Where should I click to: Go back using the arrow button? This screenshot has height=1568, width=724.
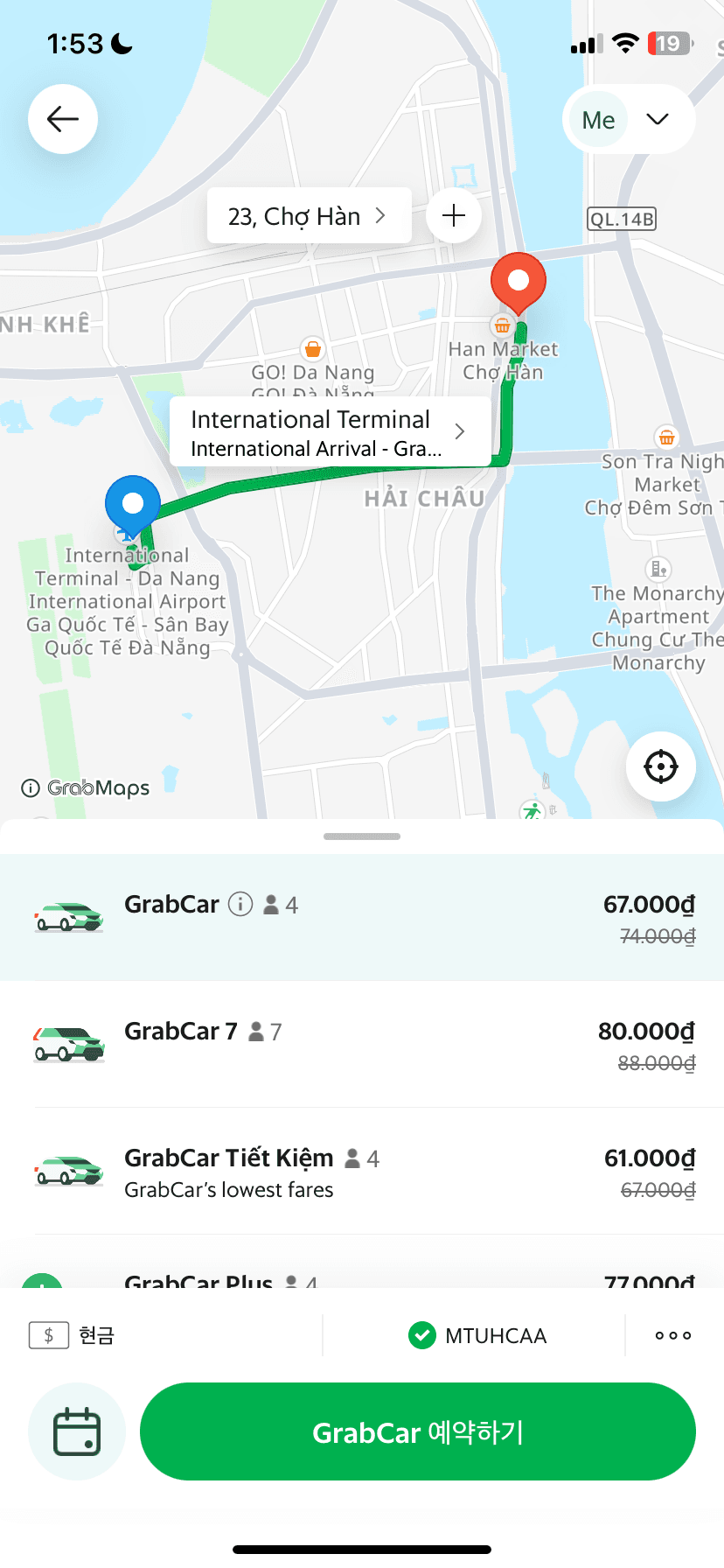click(63, 119)
